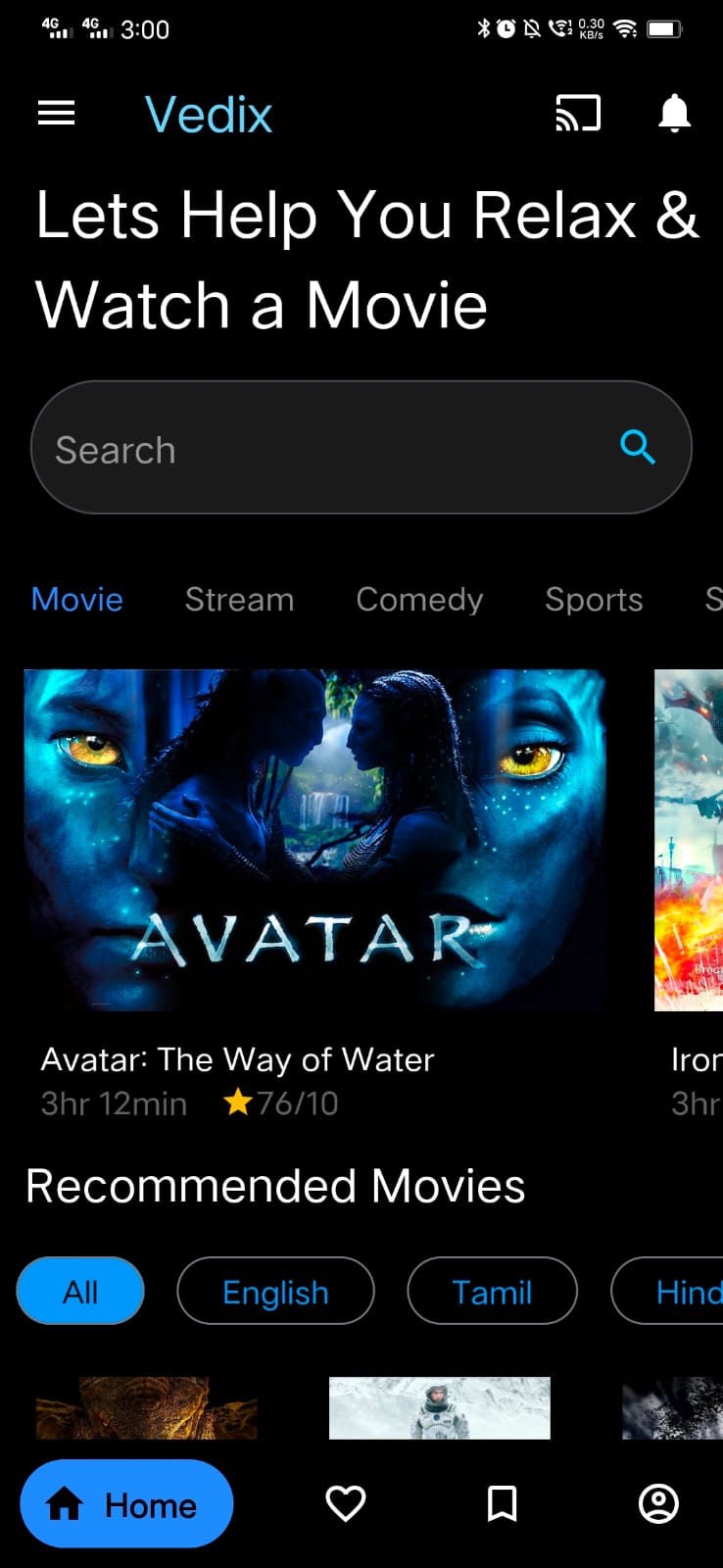This screenshot has height=1568, width=723.
Task: Tap the magnifier search icon
Action: point(638,447)
